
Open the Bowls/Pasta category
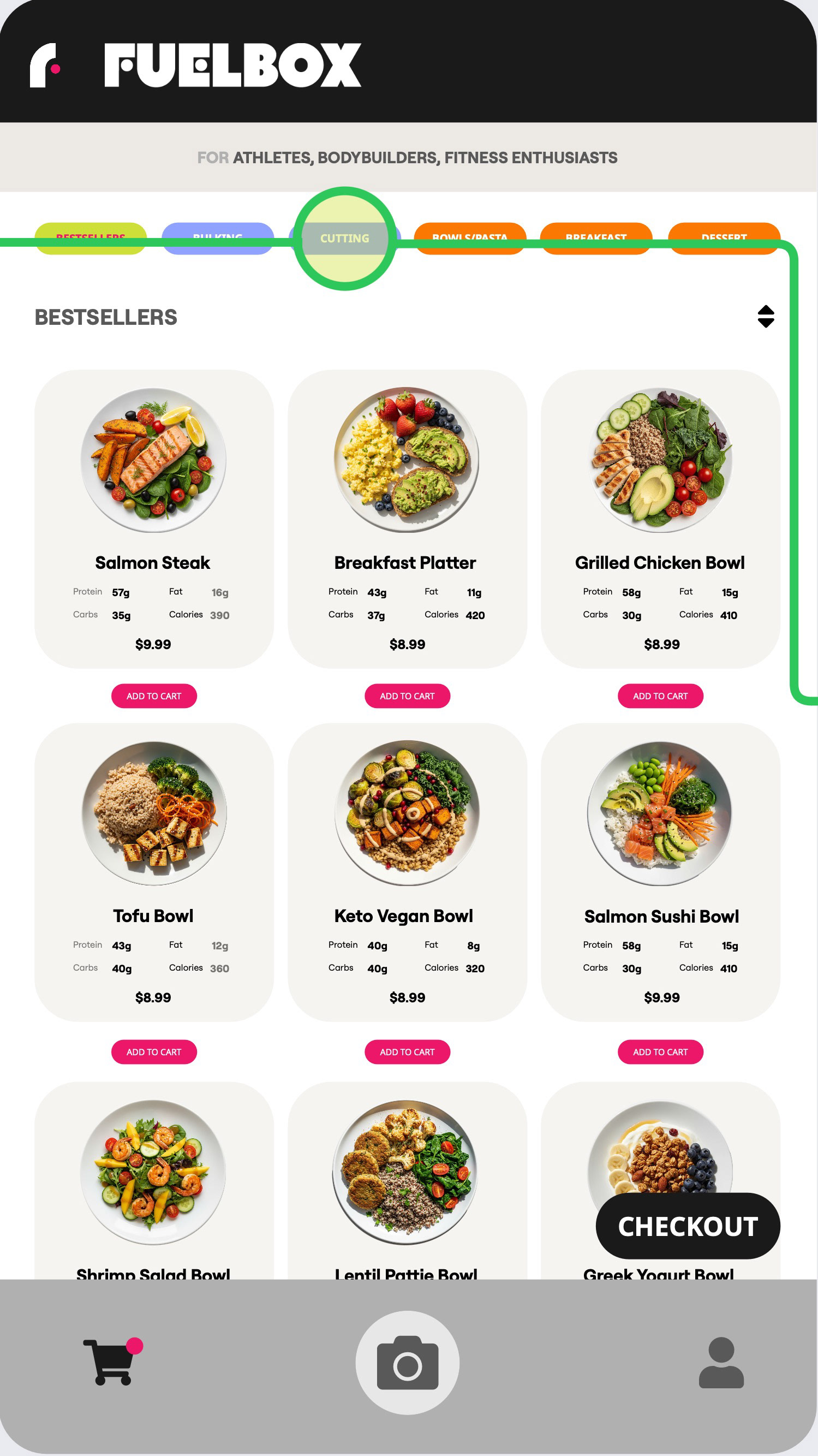pos(469,238)
